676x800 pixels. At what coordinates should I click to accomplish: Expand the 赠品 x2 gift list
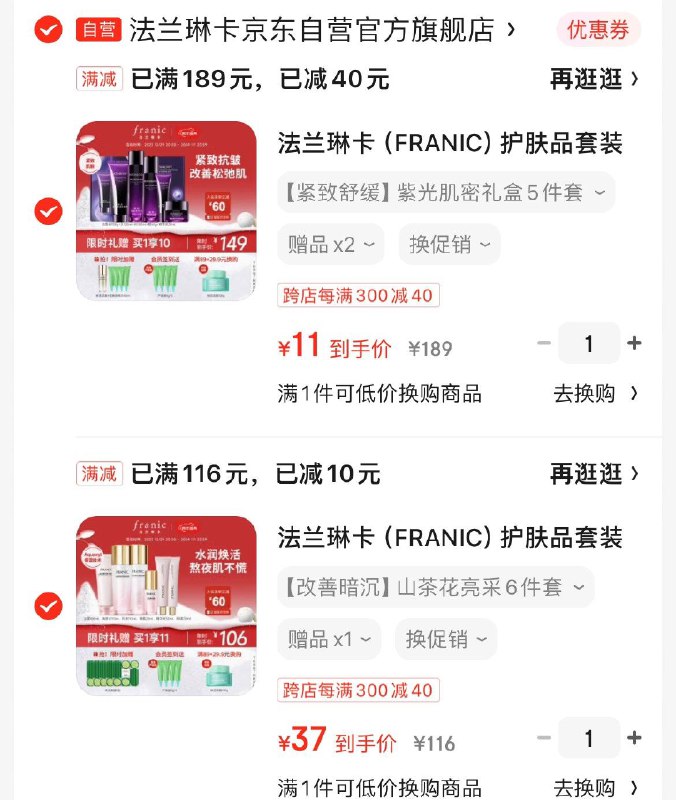point(330,245)
